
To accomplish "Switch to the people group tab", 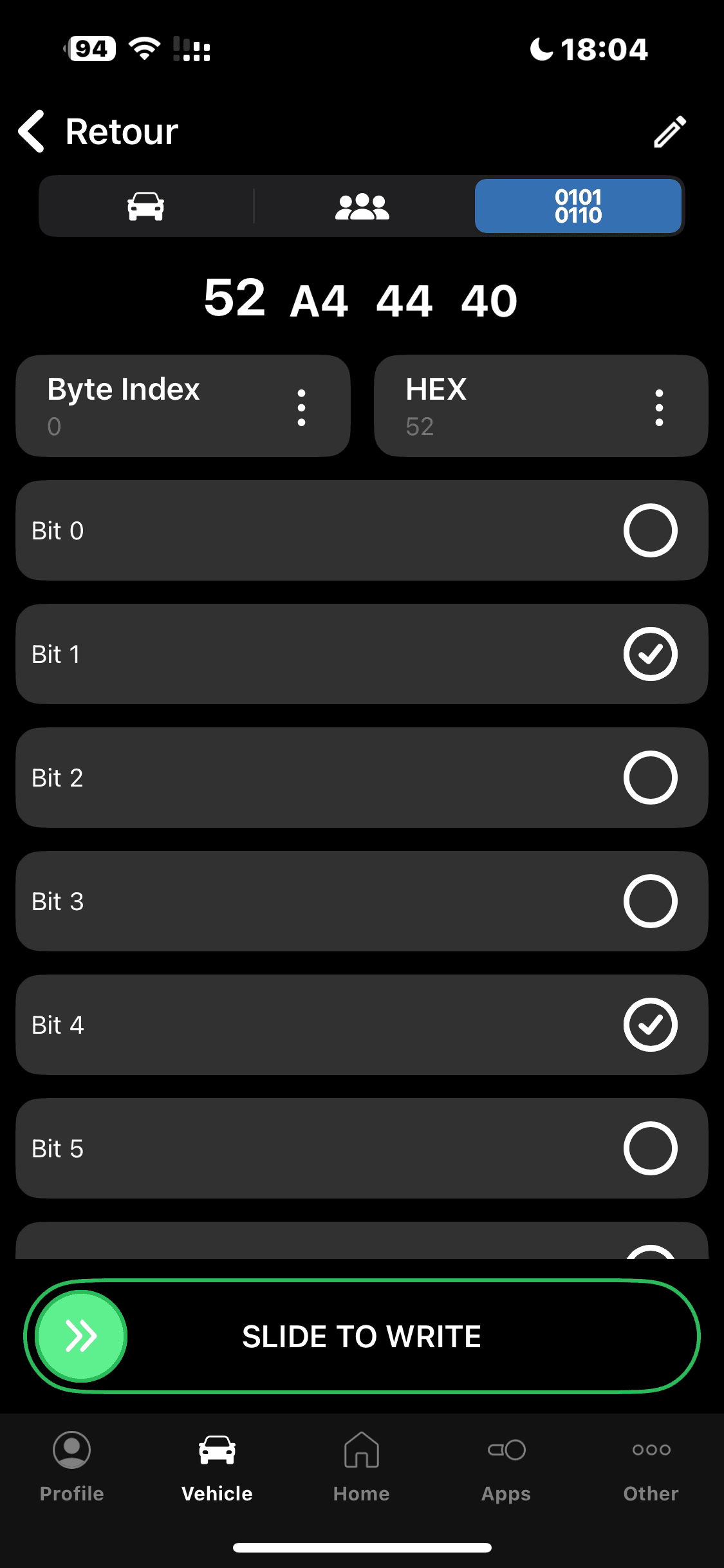I will [362, 206].
